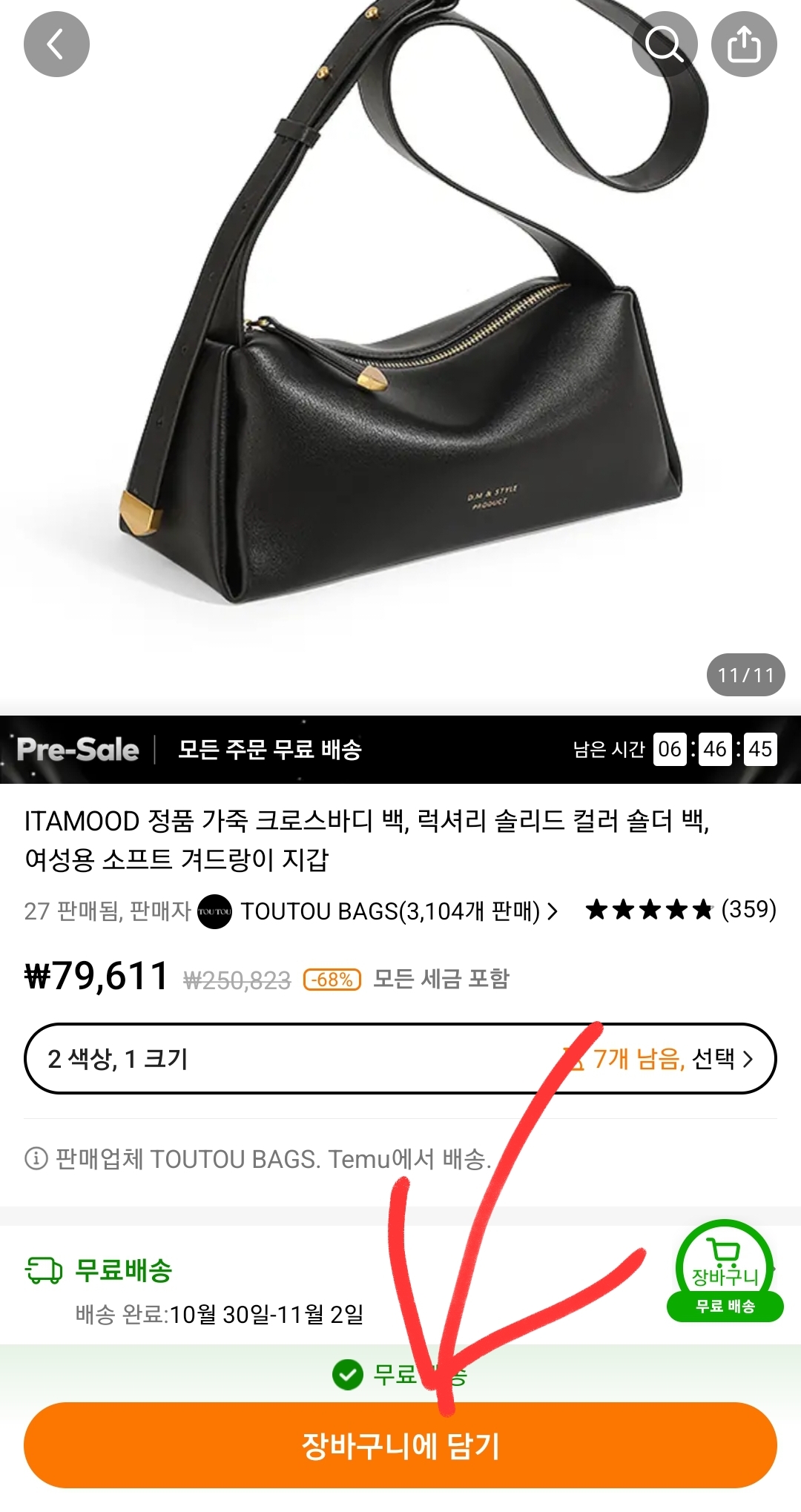View the 11/11 image counter
This screenshot has height=1512, width=801.
pos(747,674)
